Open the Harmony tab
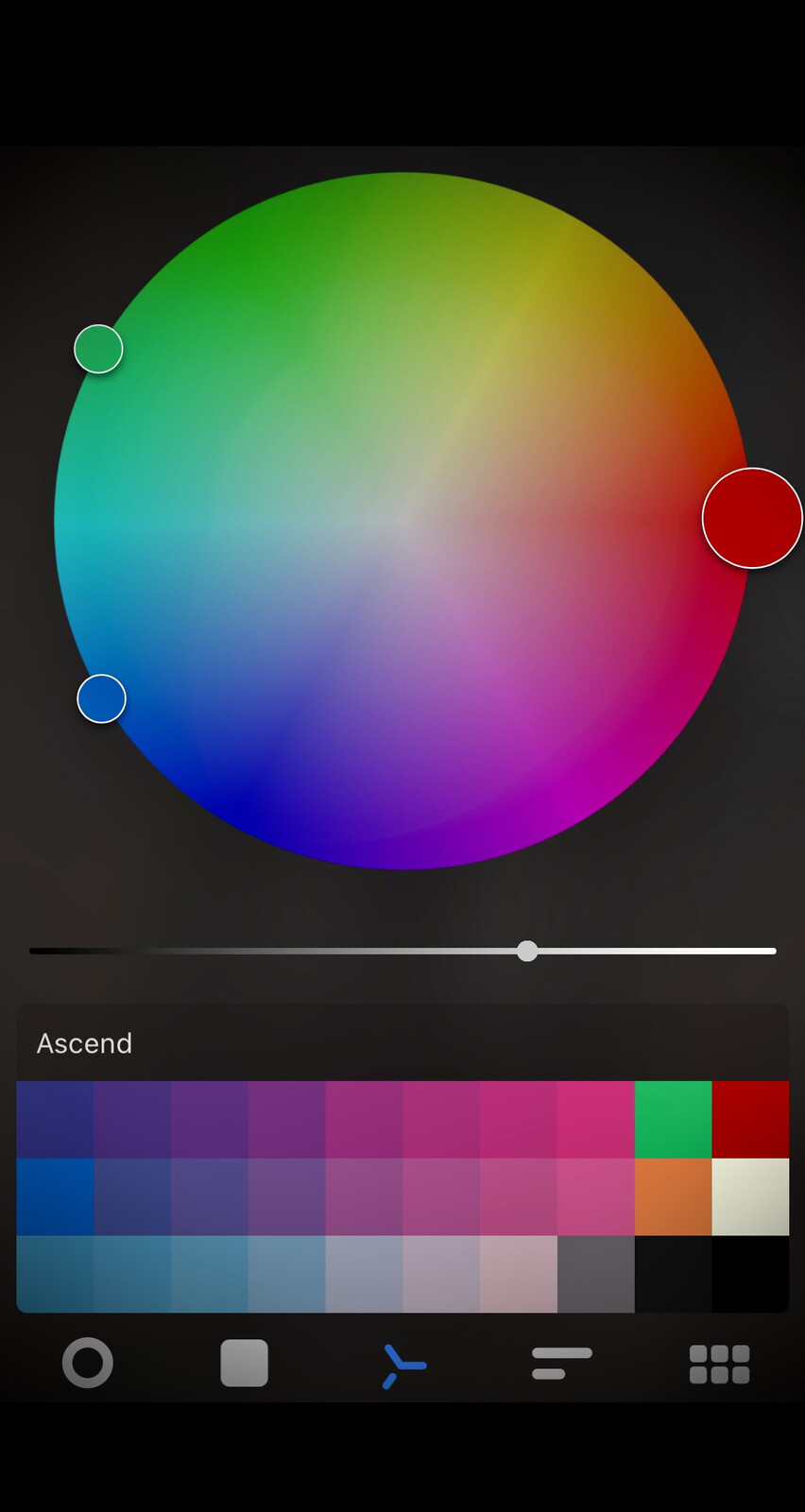Viewport: 805px width, 1512px height. click(x=403, y=1366)
